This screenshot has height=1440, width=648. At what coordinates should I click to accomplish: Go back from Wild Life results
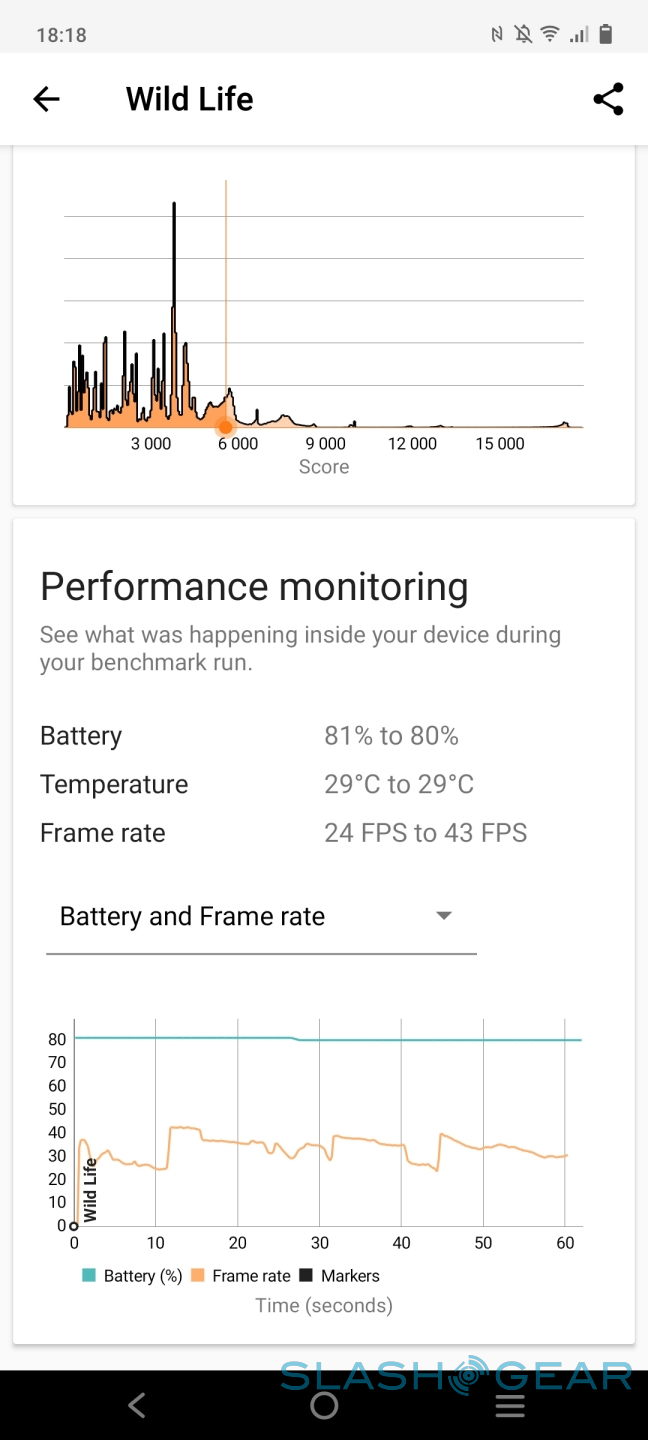tap(46, 99)
